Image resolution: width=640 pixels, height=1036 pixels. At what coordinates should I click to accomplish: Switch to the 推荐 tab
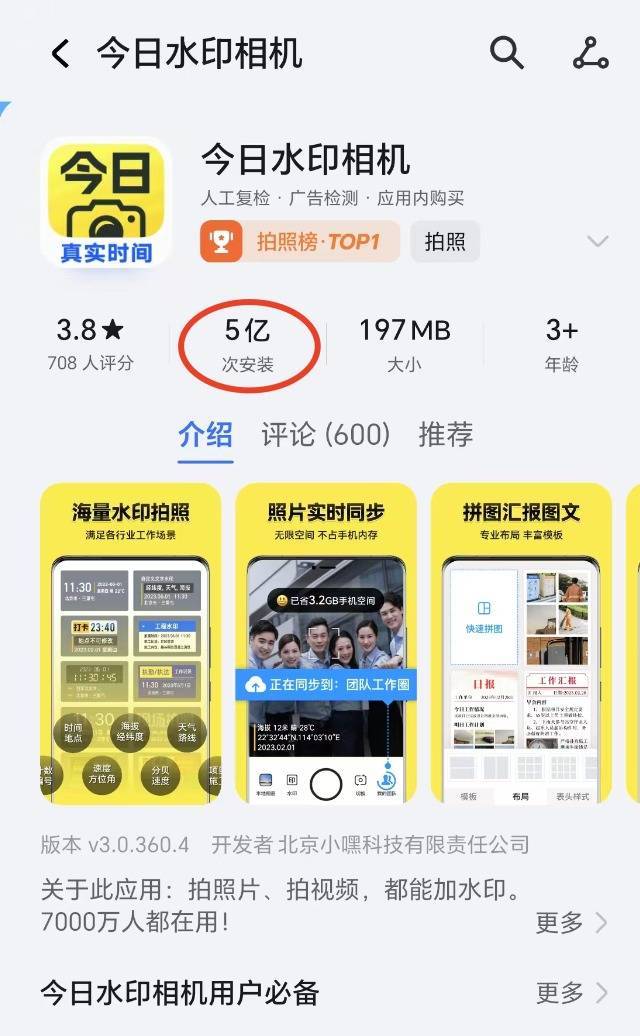click(446, 434)
